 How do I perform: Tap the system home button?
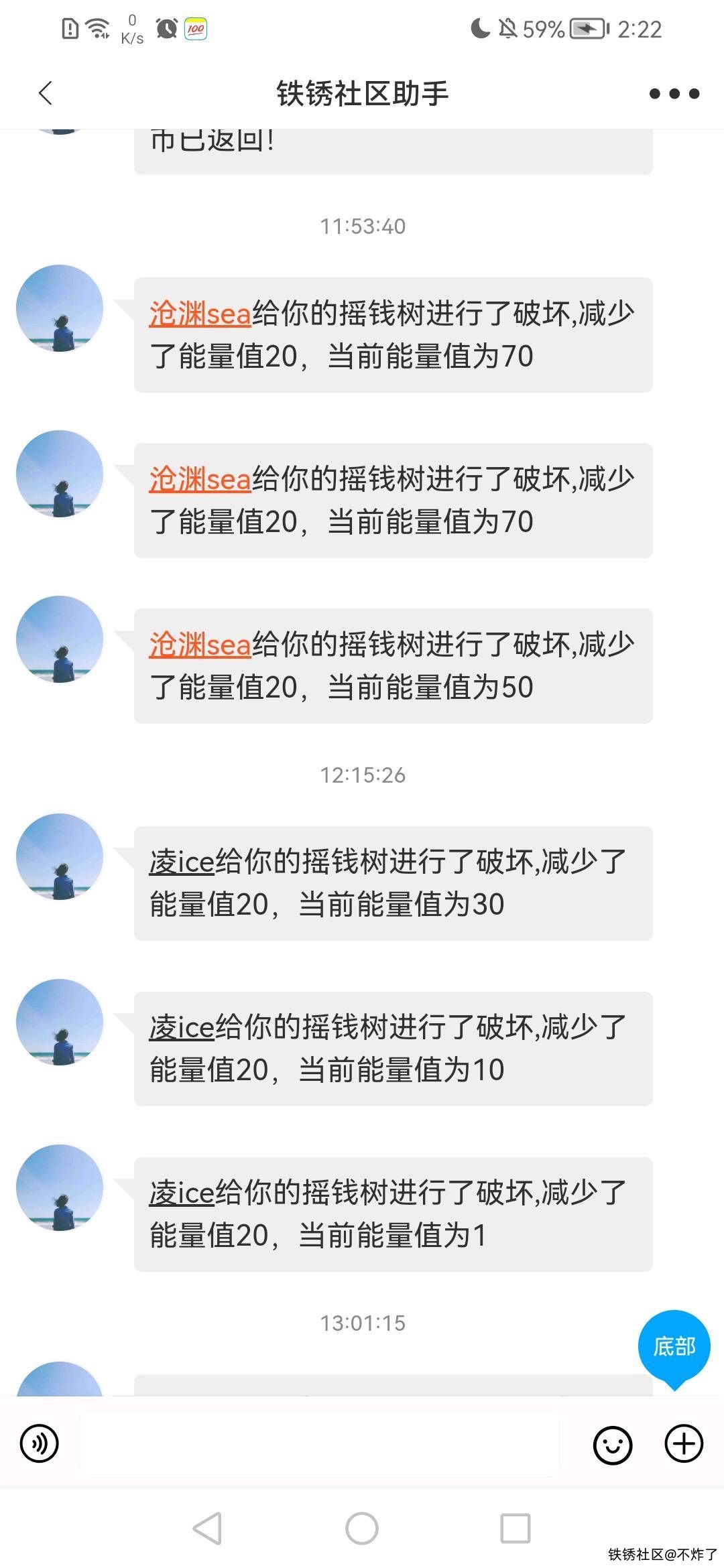pyautogui.click(x=362, y=1528)
